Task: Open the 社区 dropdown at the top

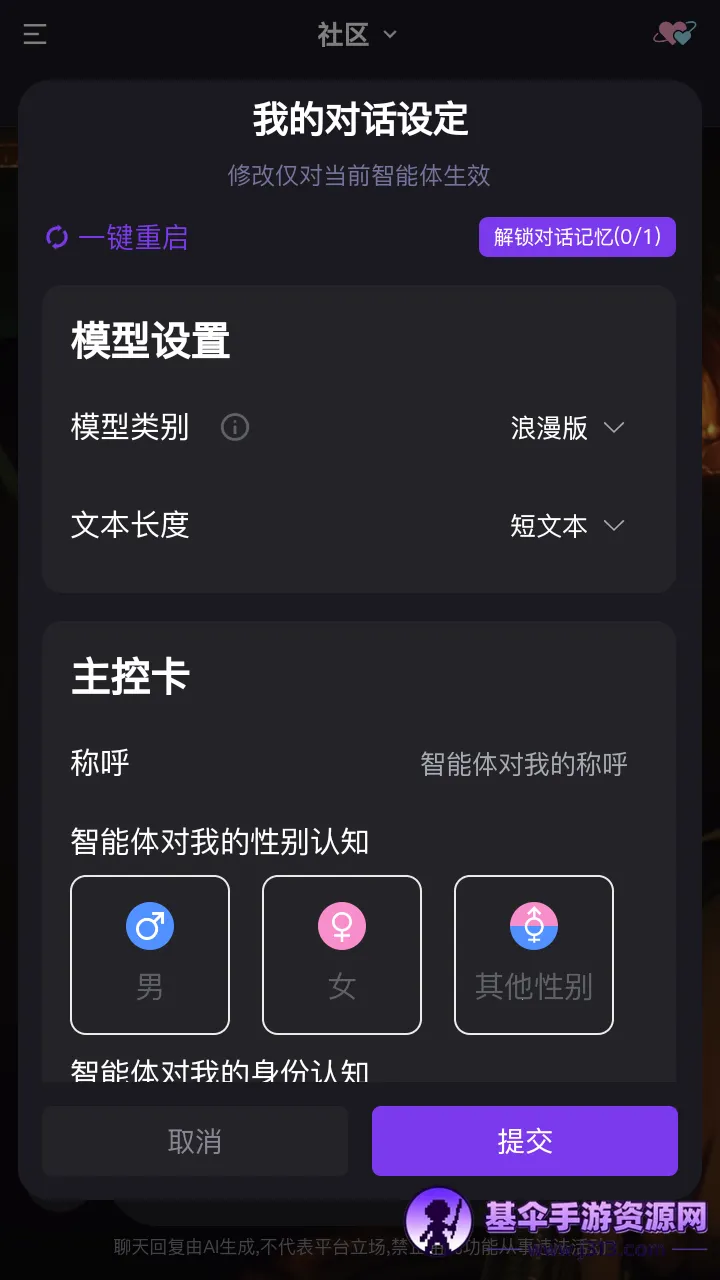Action: [x=357, y=35]
